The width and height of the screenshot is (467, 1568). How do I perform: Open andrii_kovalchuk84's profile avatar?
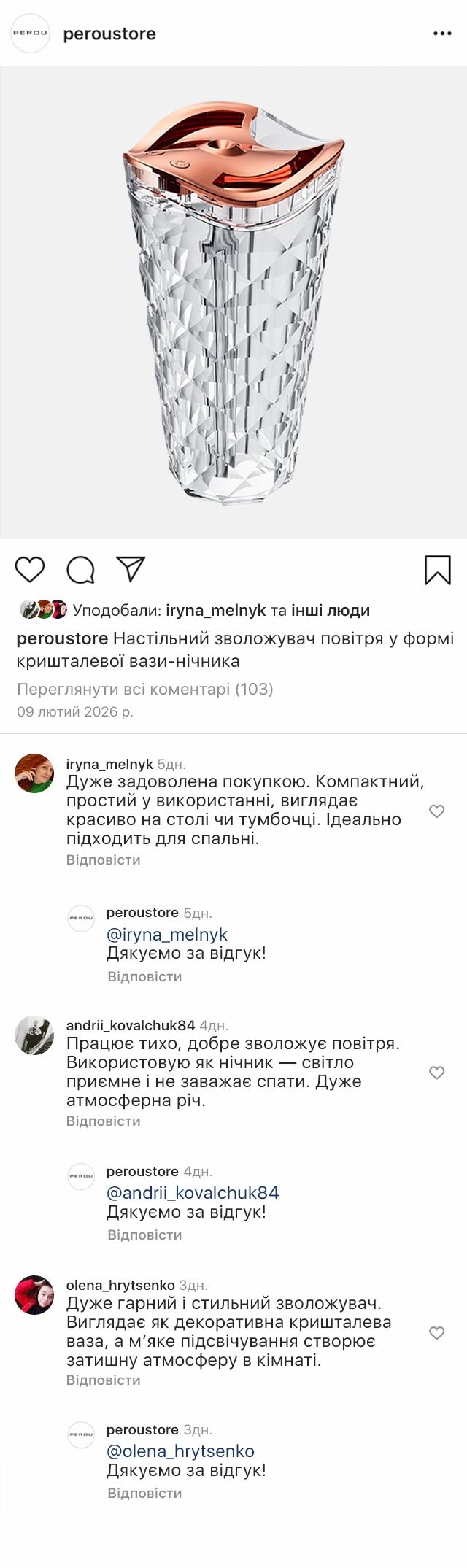(34, 1035)
